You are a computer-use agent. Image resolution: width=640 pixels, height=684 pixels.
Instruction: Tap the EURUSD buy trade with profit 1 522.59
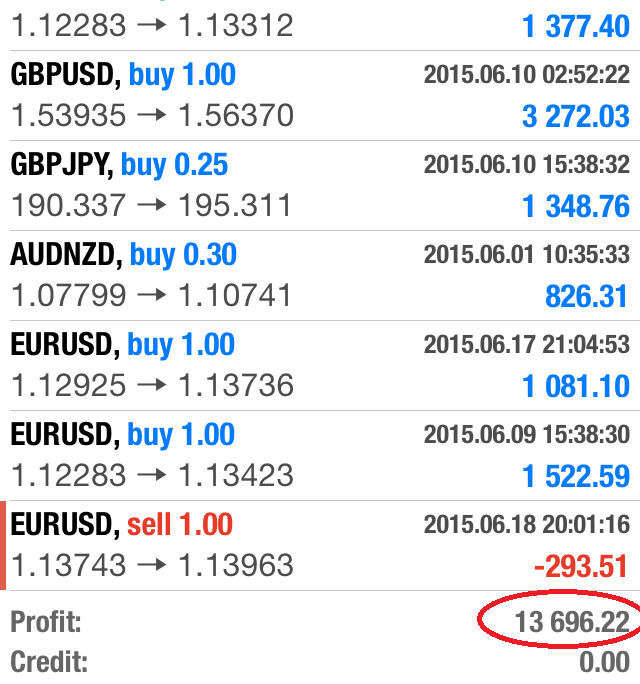320,455
